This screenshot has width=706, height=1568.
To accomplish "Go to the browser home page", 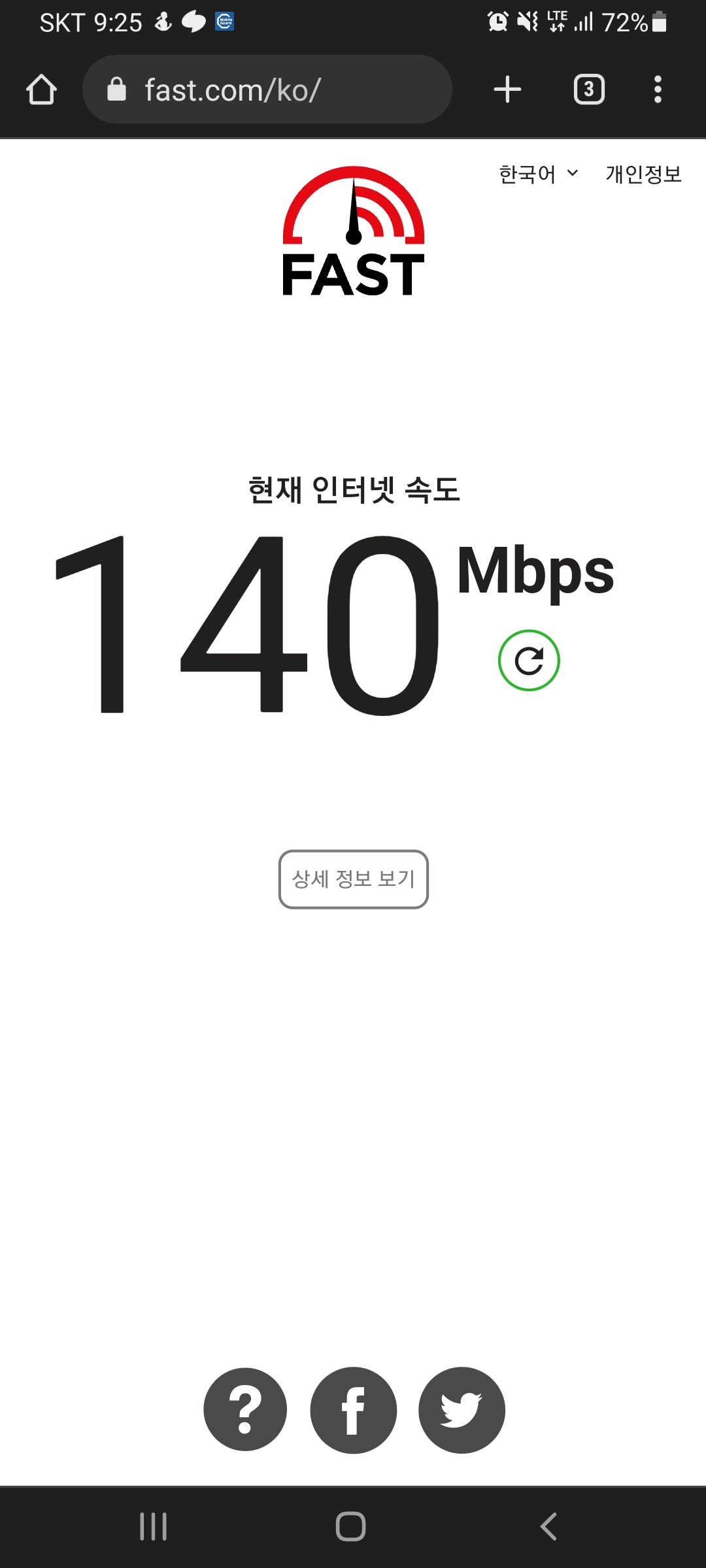I will [x=41, y=90].
